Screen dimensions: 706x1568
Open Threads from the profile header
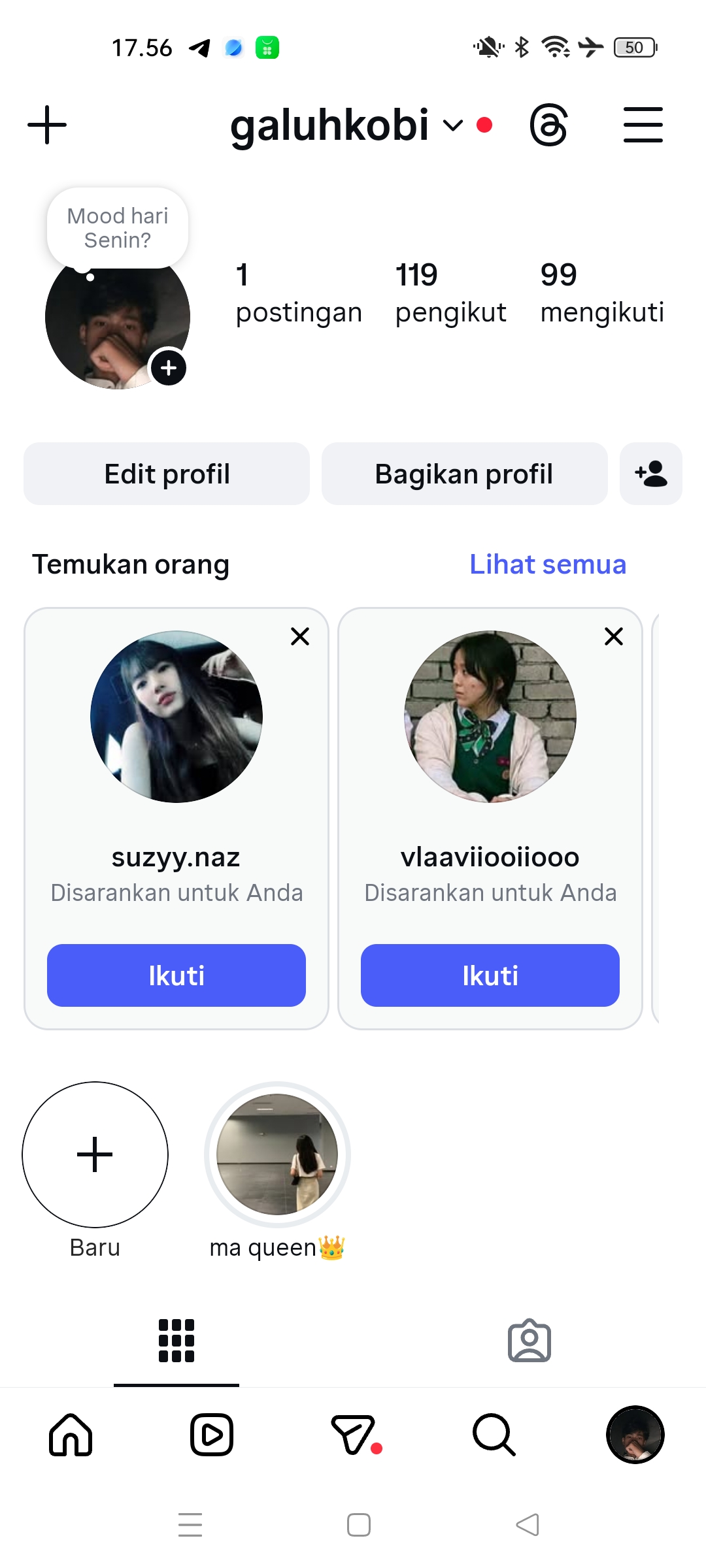coord(548,125)
